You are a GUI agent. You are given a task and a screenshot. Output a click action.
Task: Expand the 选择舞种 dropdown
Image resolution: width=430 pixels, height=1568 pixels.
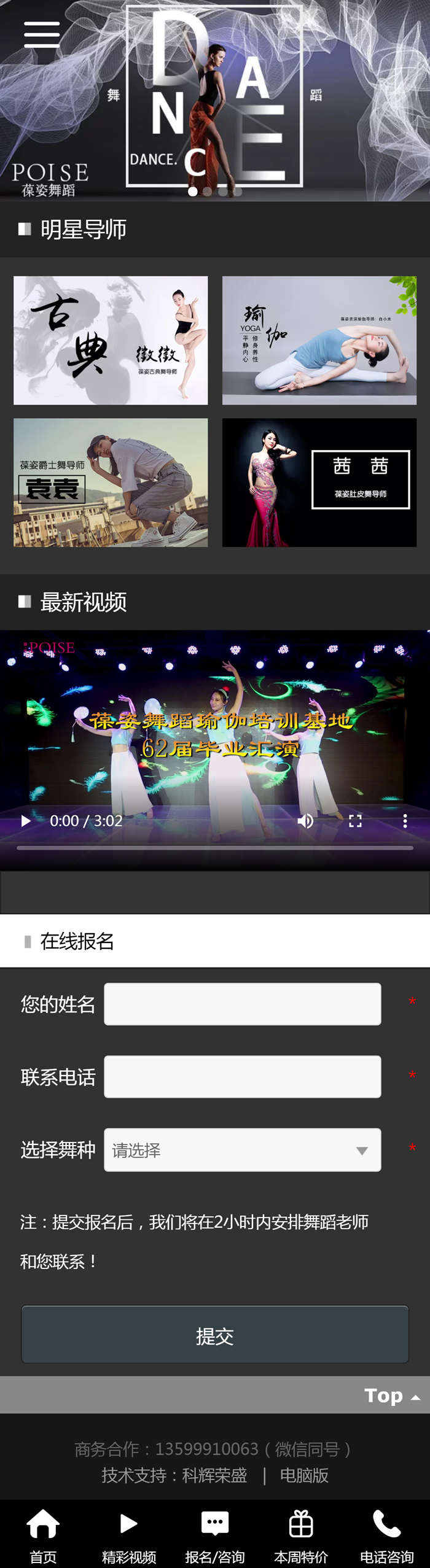click(242, 1149)
